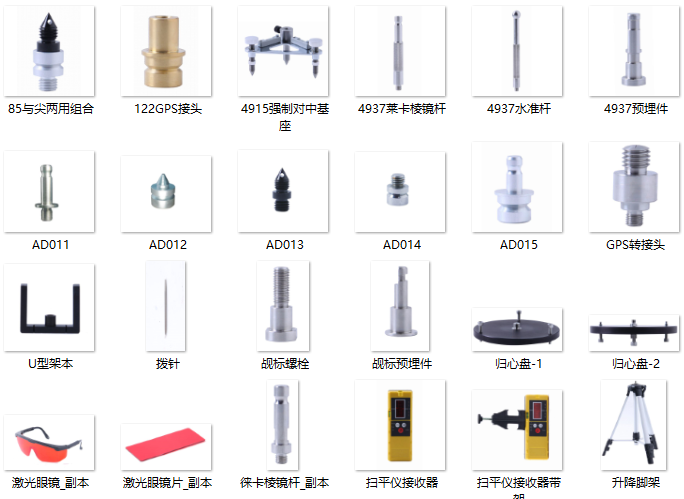The width and height of the screenshot is (684, 499).
Task: Open the 激光眼镜_副本 file
Action: point(50,442)
